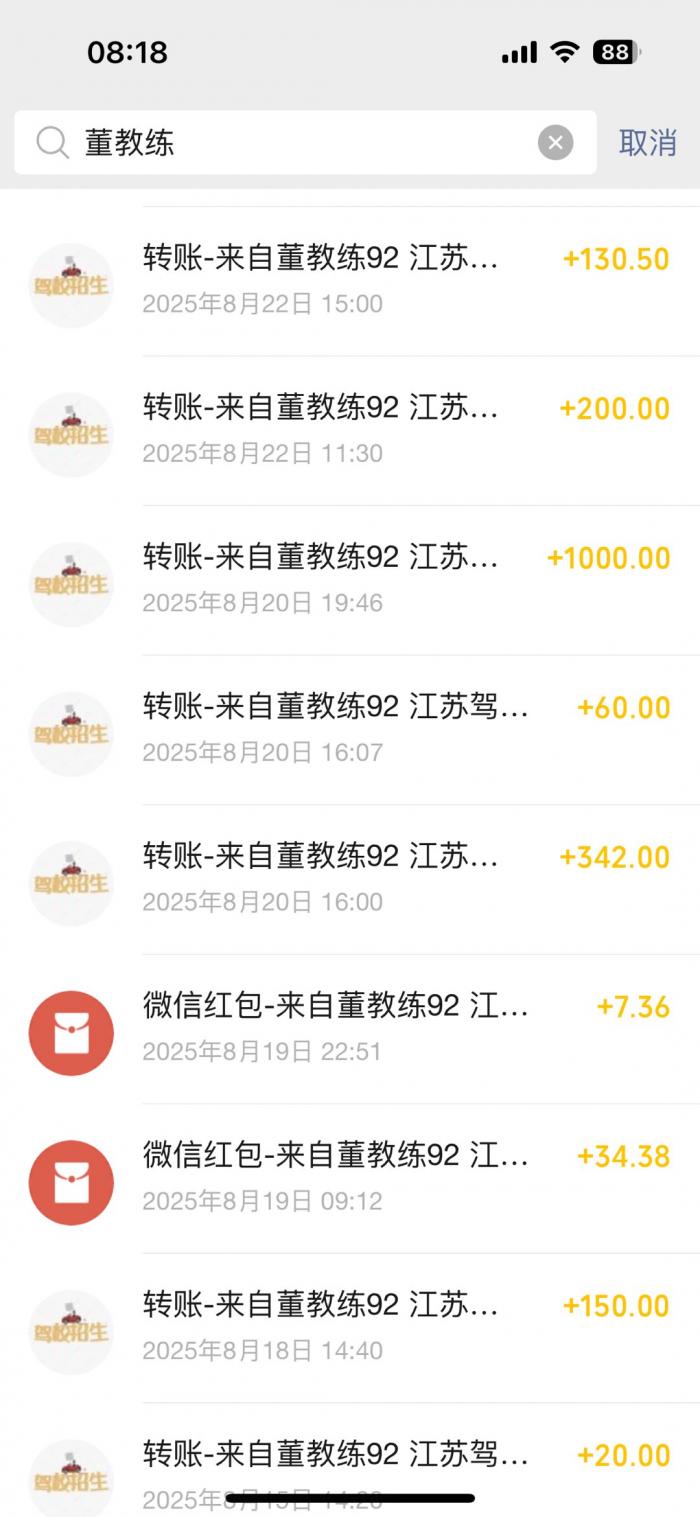Cancel the search with 取消

pyautogui.click(x=647, y=143)
